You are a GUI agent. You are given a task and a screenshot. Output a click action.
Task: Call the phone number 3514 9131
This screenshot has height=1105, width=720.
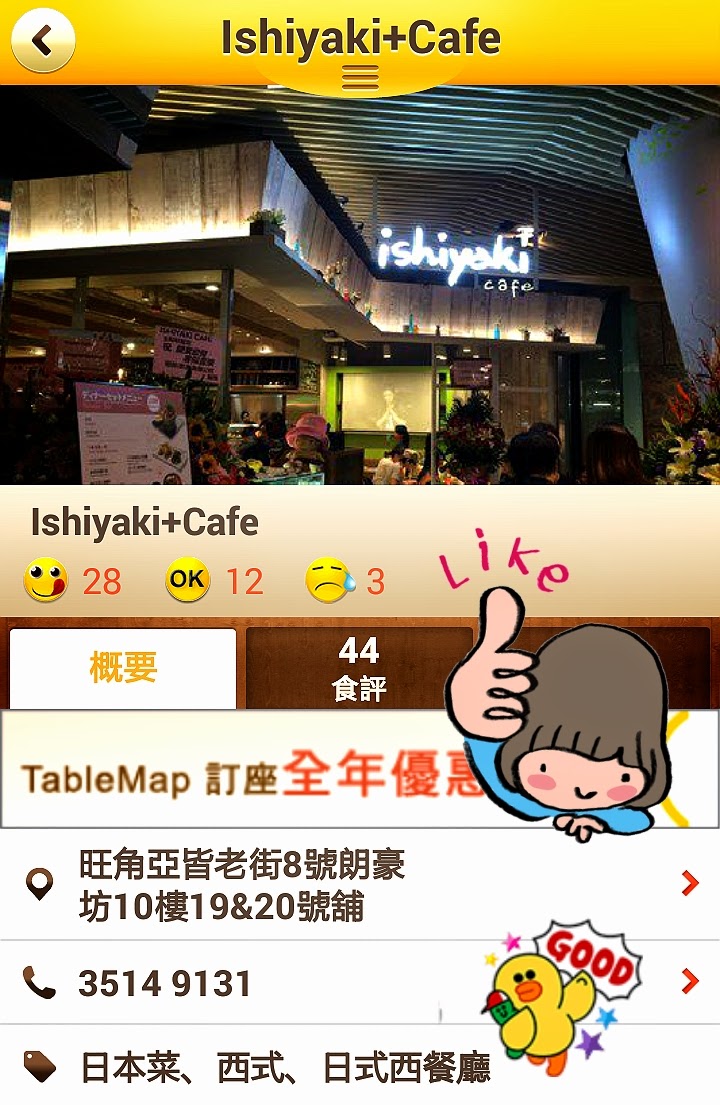[x=360, y=982]
